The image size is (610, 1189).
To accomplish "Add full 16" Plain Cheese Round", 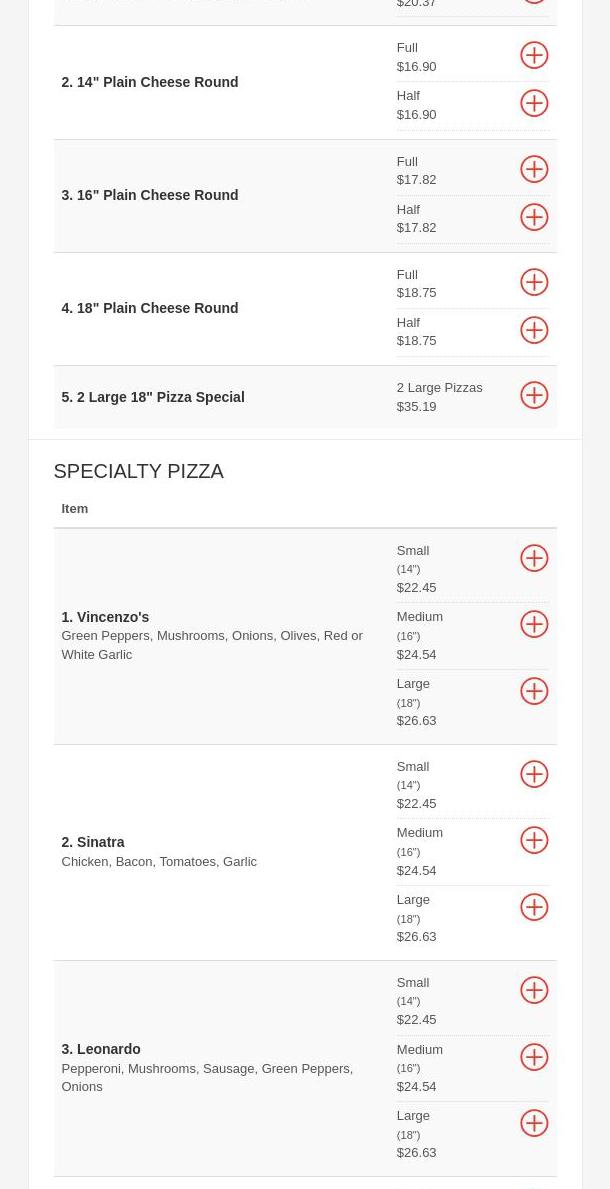I will [534, 169].
